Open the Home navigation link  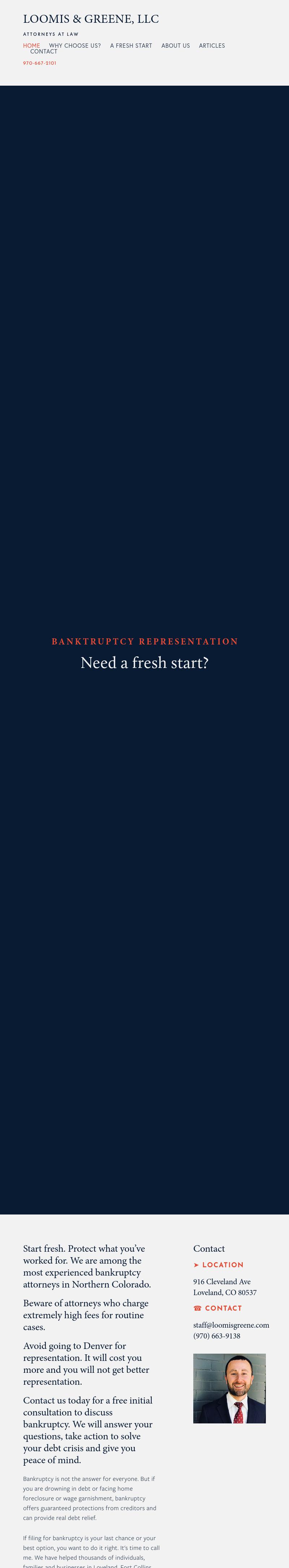pyautogui.click(x=32, y=46)
